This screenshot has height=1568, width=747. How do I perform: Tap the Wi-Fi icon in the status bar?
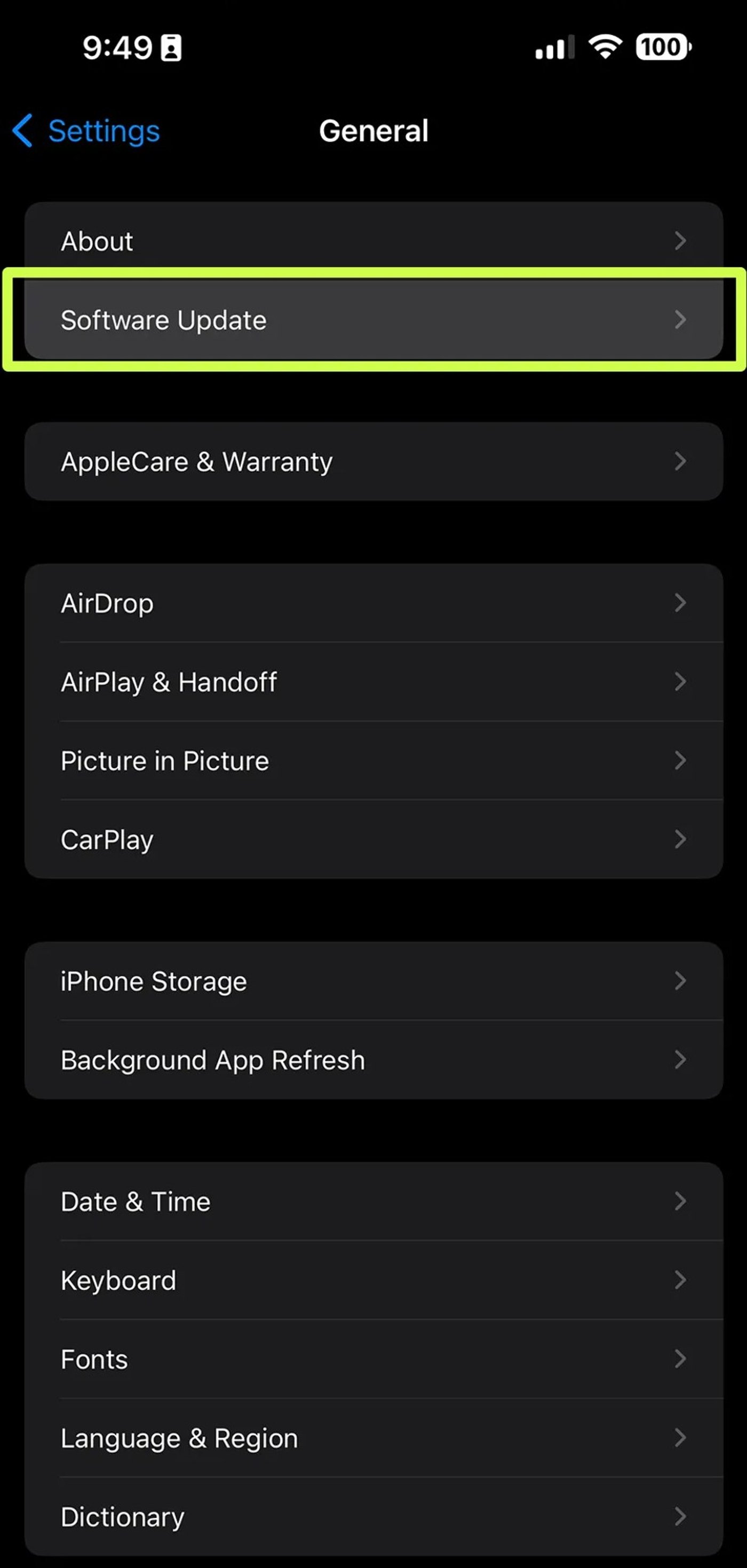tap(605, 47)
